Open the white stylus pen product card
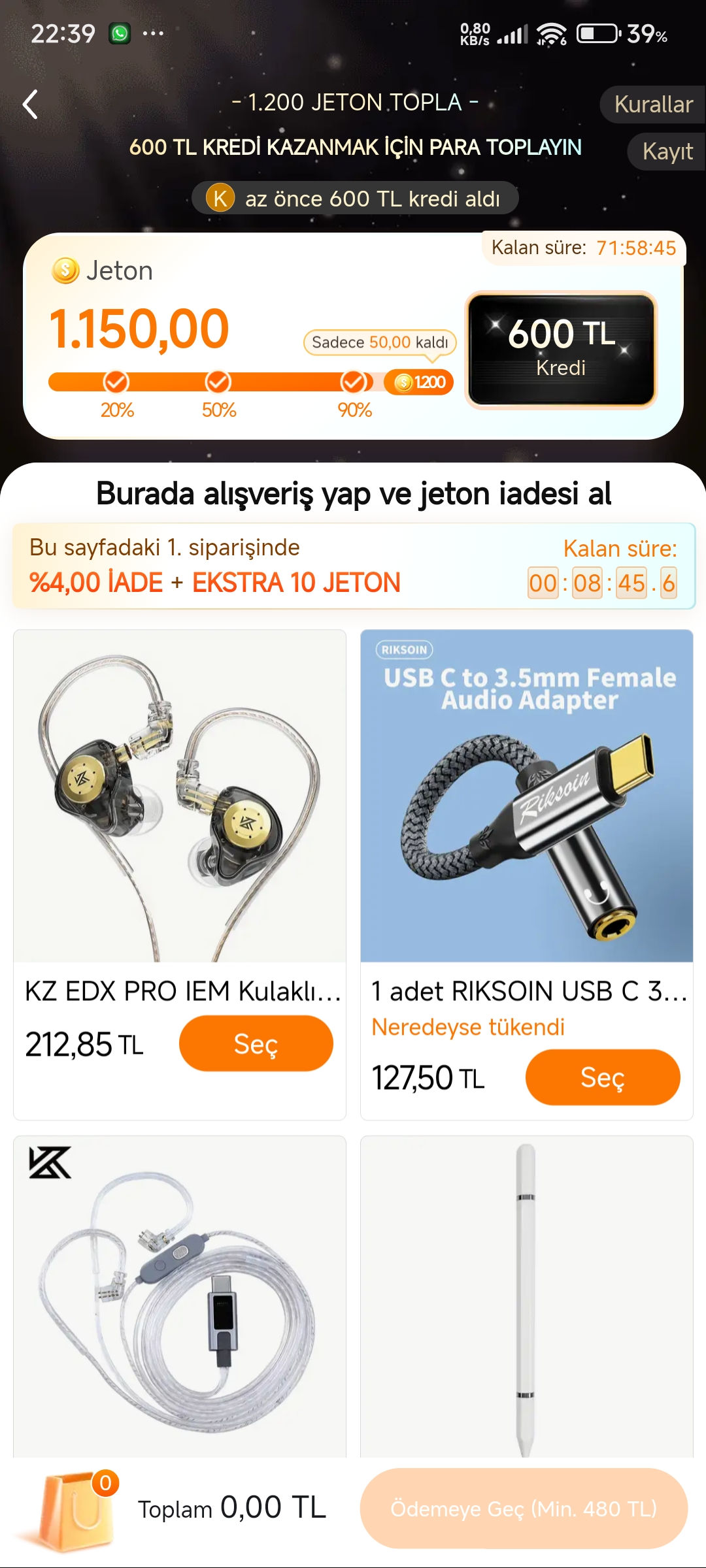This screenshot has width=706, height=1568. 527,1297
